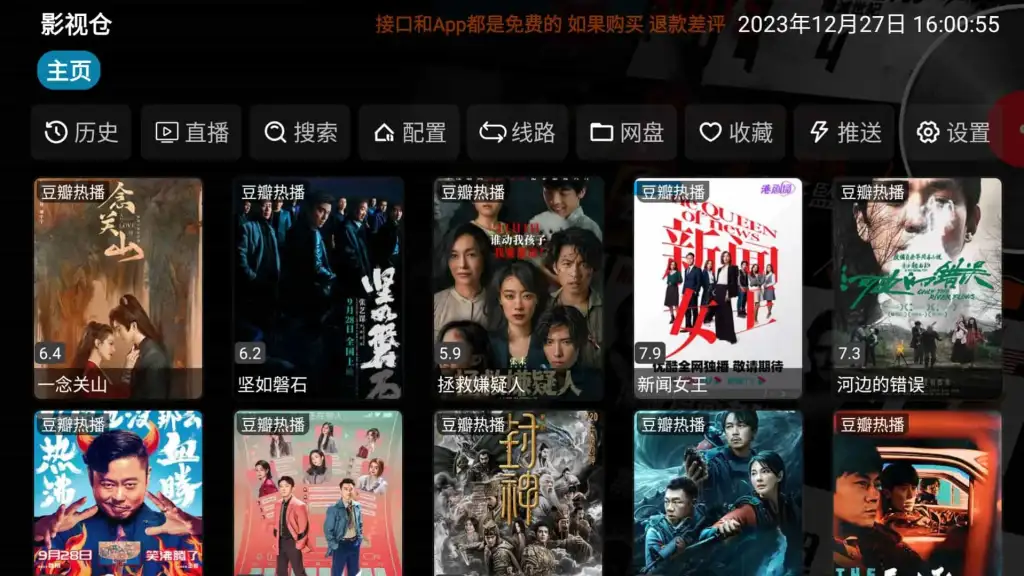
Task: Open the 封神 movie poster
Action: [518, 493]
